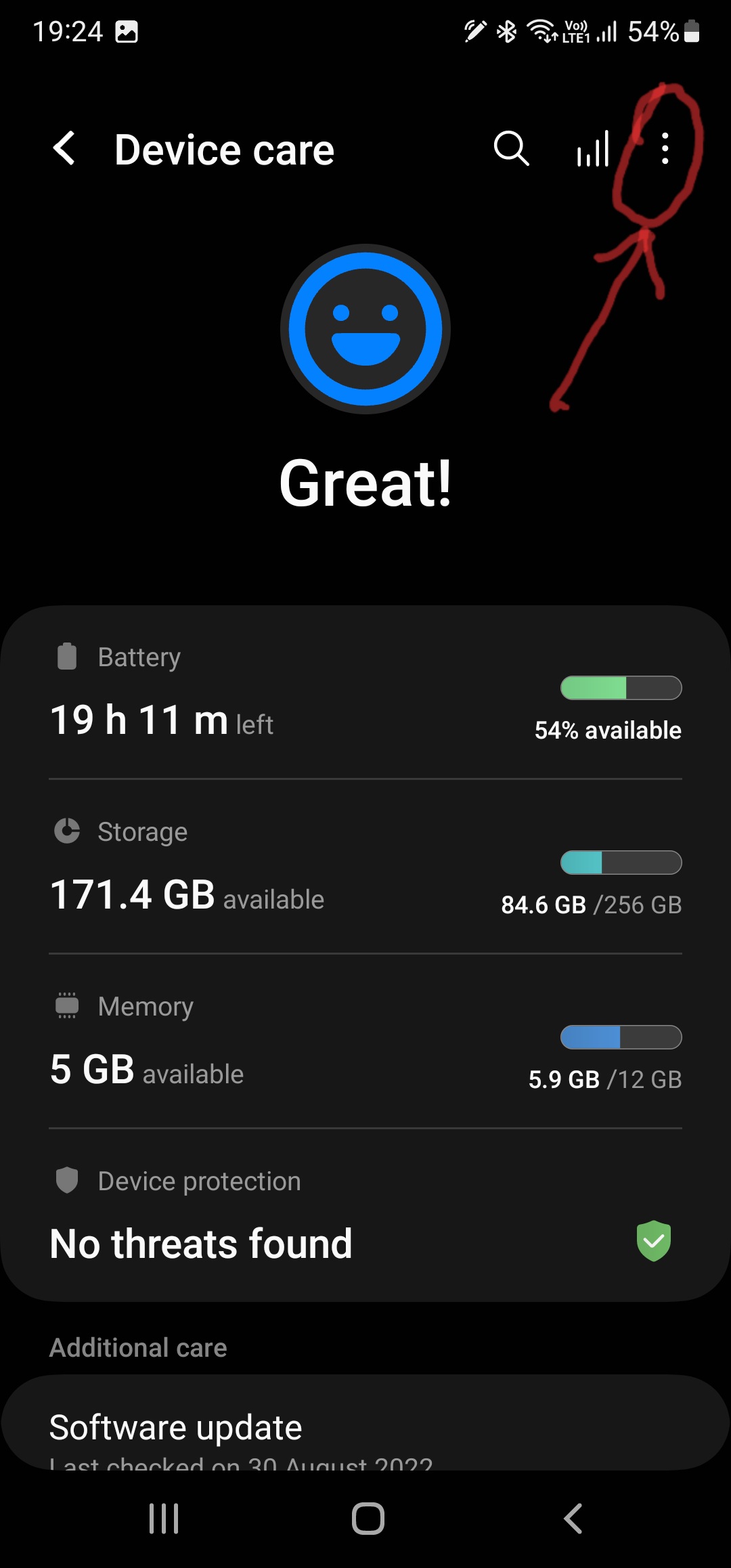Image resolution: width=731 pixels, height=1568 pixels.
Task: Show recent apps from navigation bar
Action: [x=164, y=1519]
